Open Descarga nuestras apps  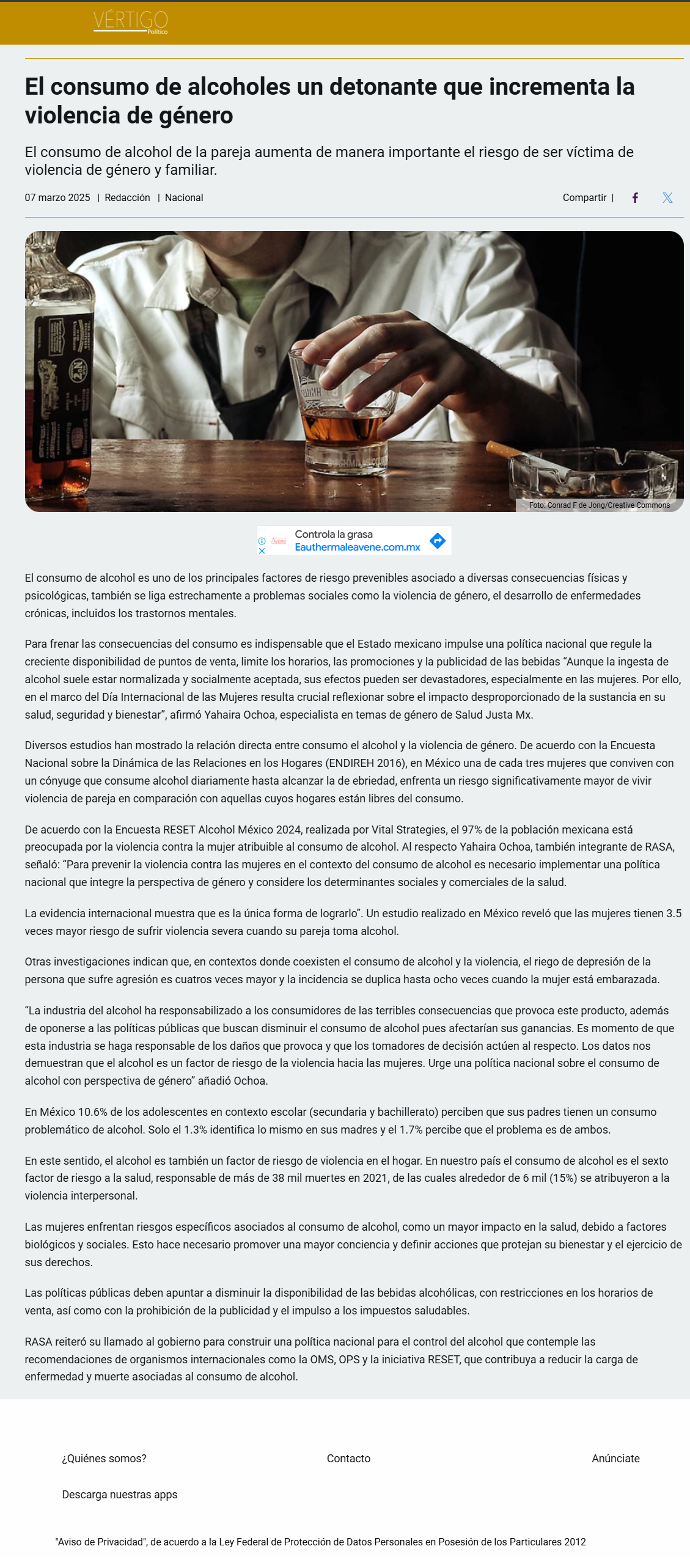point(120,1495)
